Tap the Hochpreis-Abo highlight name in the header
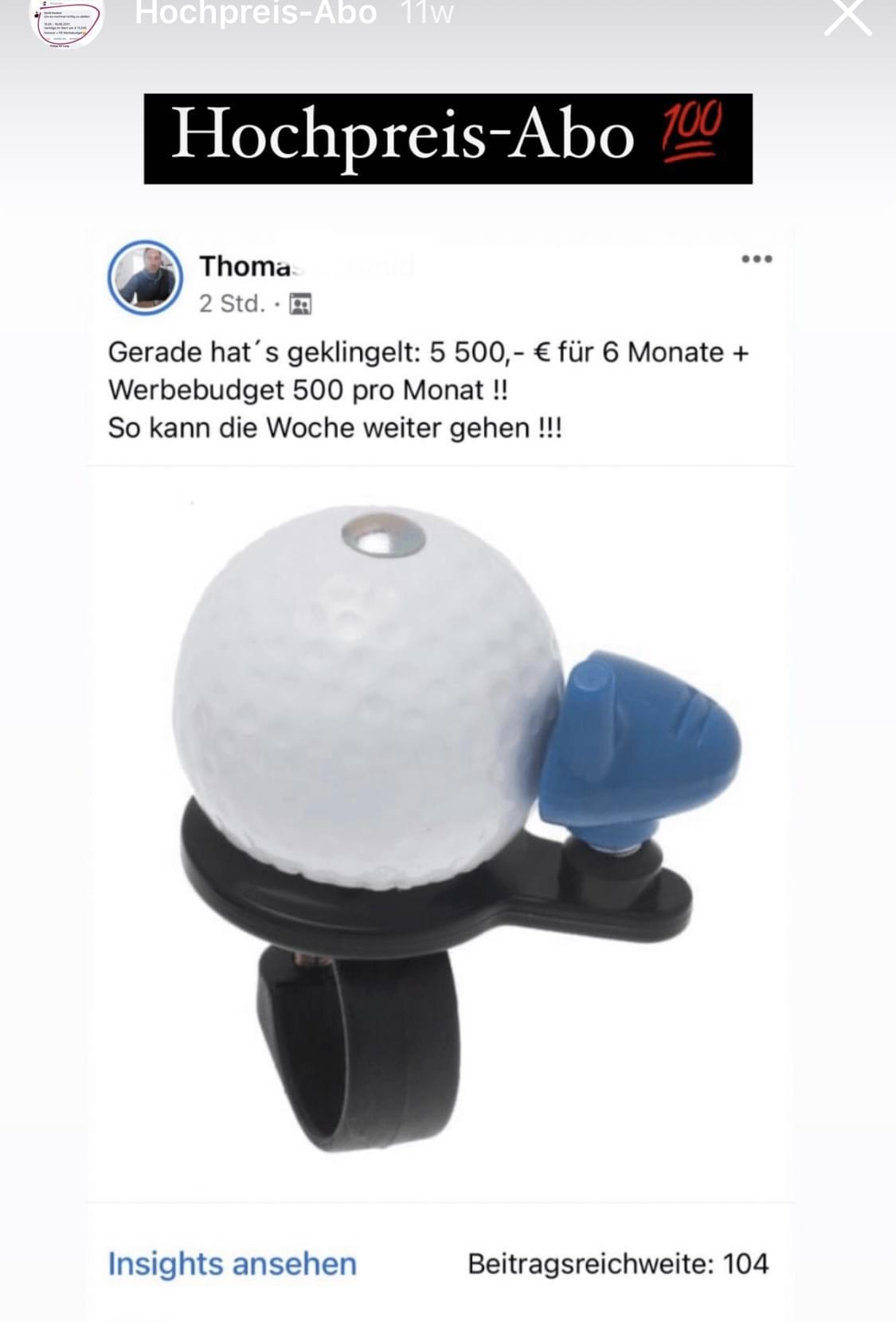This screenshot has width=896, height=1322. (x=256, y=13)
